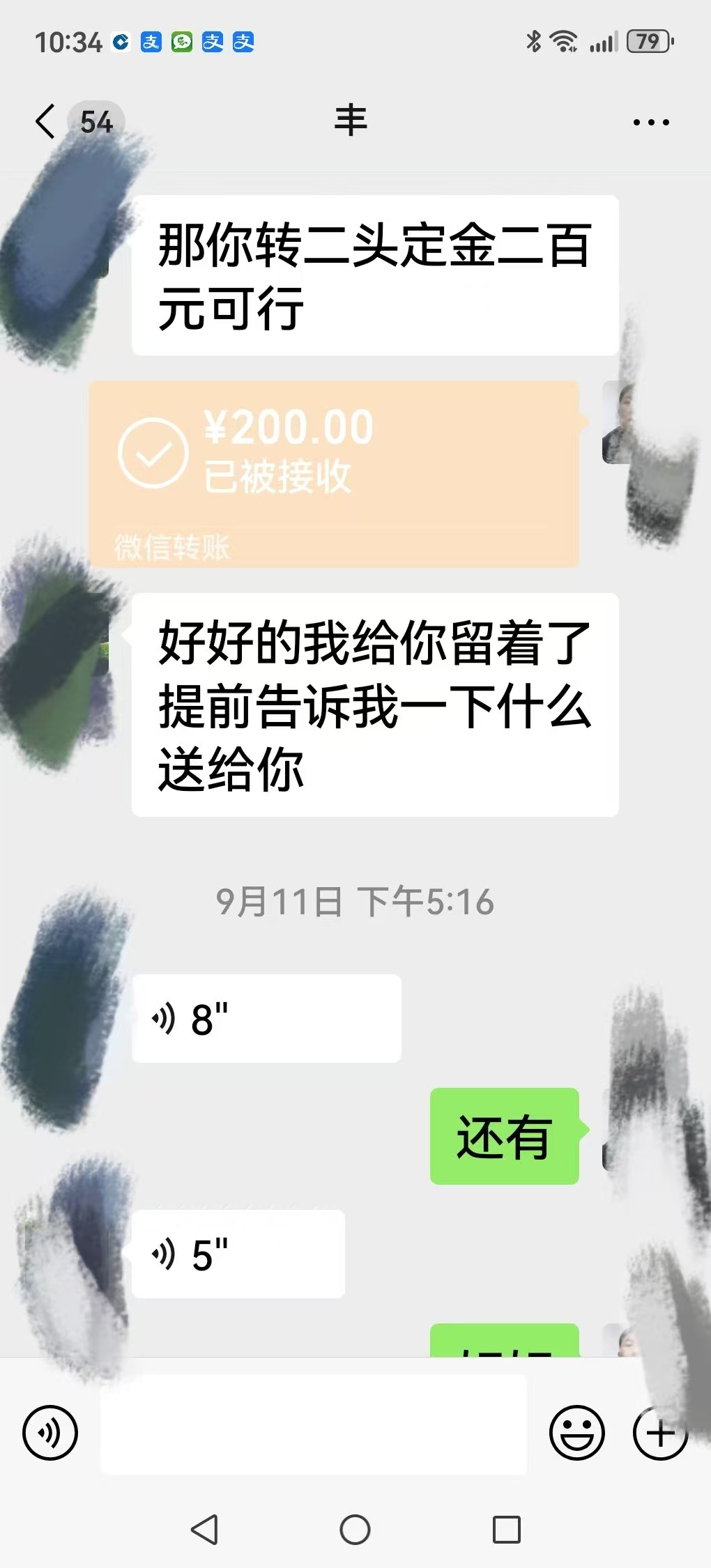
Task: Tap the 9月11日 下午5:16 timestamp
Action: (355, 901)
